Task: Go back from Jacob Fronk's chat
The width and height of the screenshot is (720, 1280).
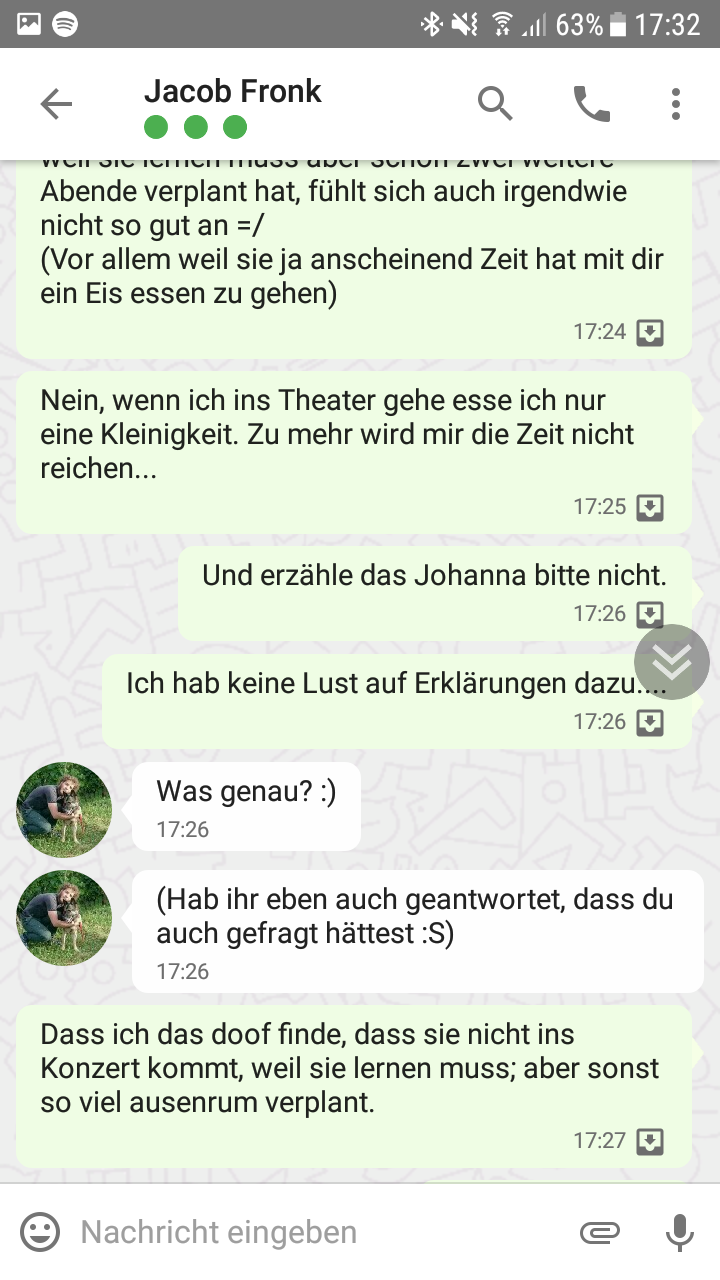Action: click(x=56, y=104)
